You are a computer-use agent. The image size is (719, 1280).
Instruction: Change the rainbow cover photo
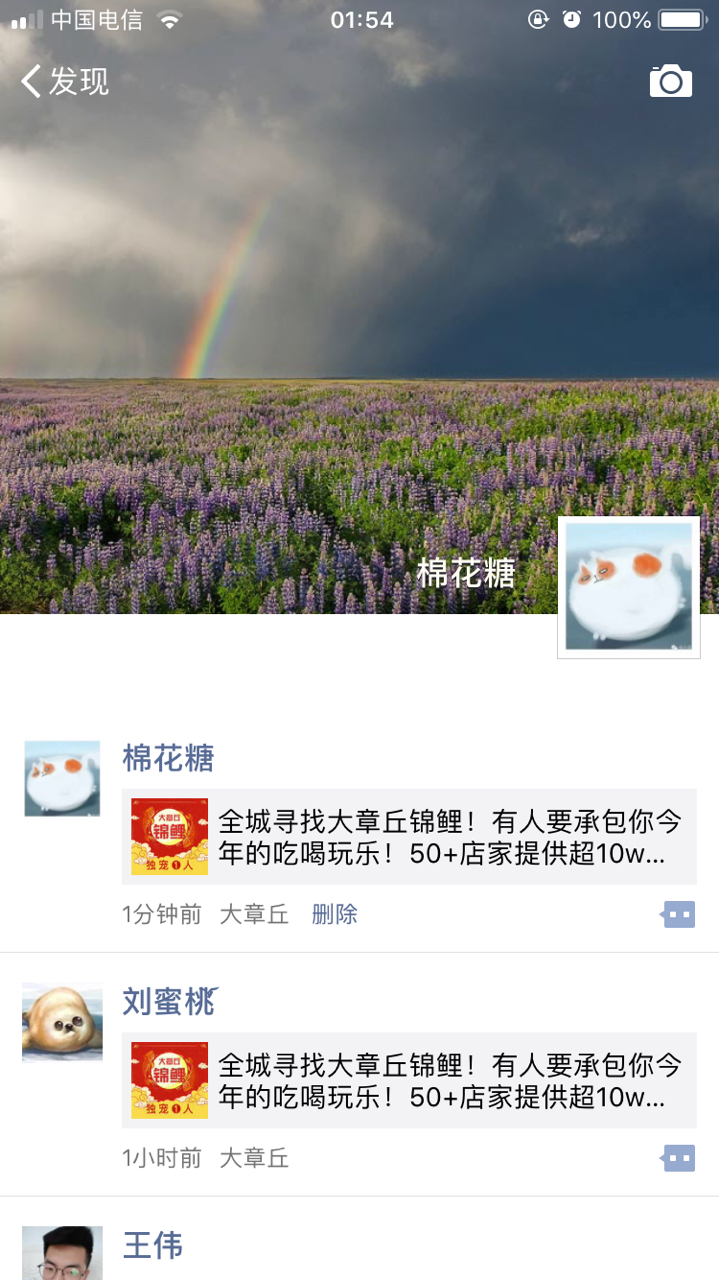click(x=300, y=300)
